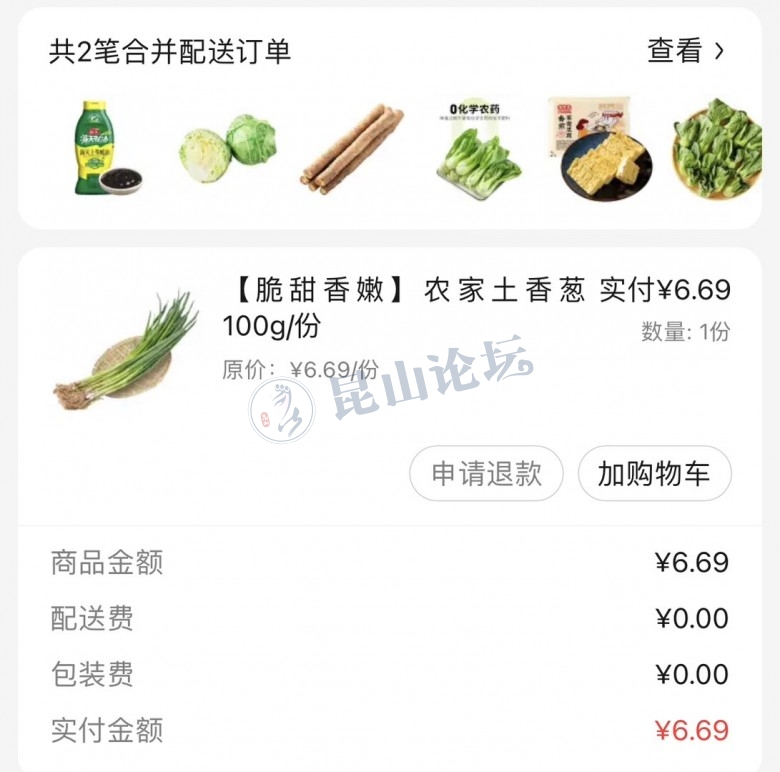Tap 申请退款 to request a refund
This screenshot has height=772, width=780.
(486, 474)
